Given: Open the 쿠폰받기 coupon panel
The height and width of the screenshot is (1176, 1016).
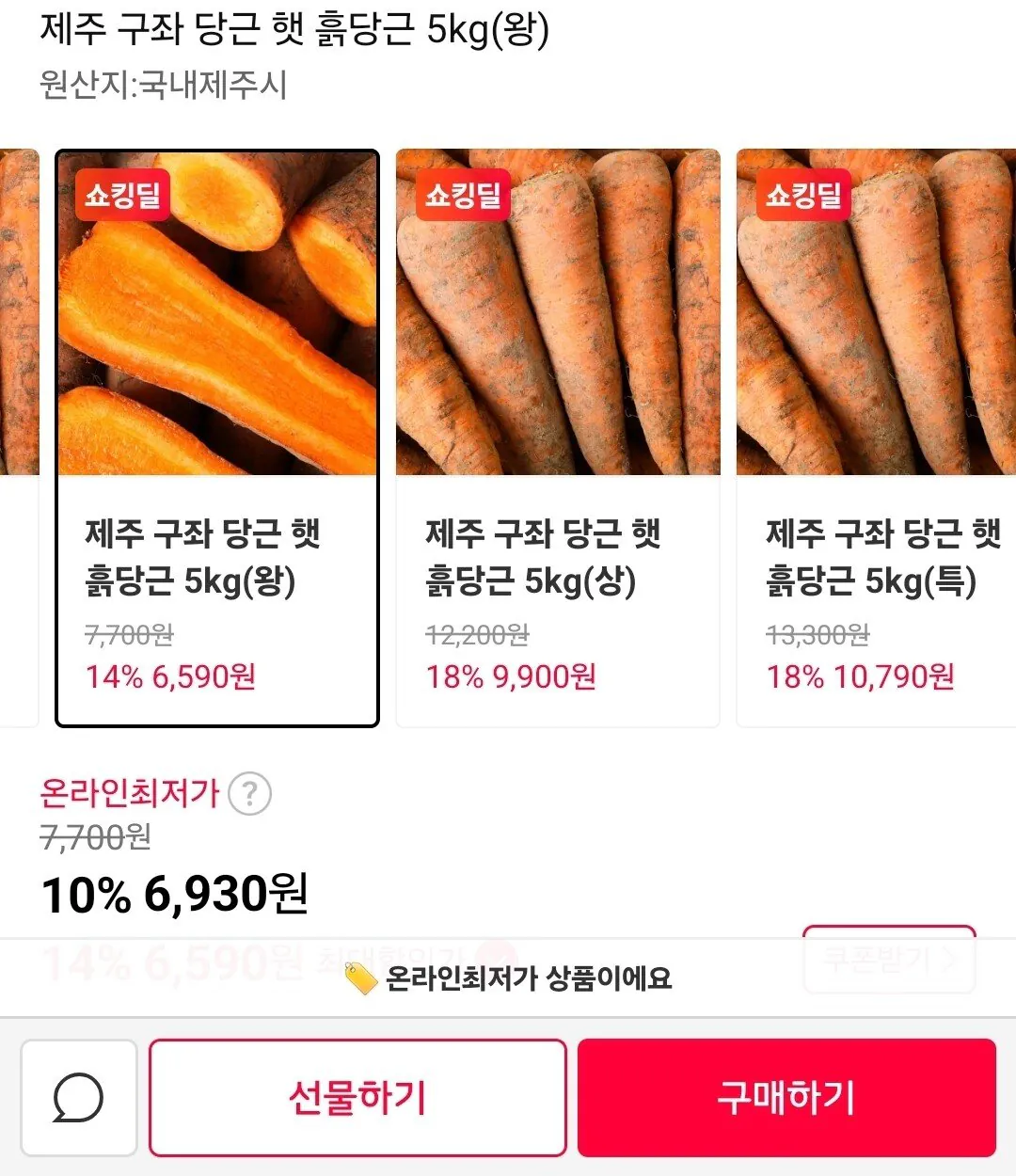Looking at the screenshot, I should point(889,960).
